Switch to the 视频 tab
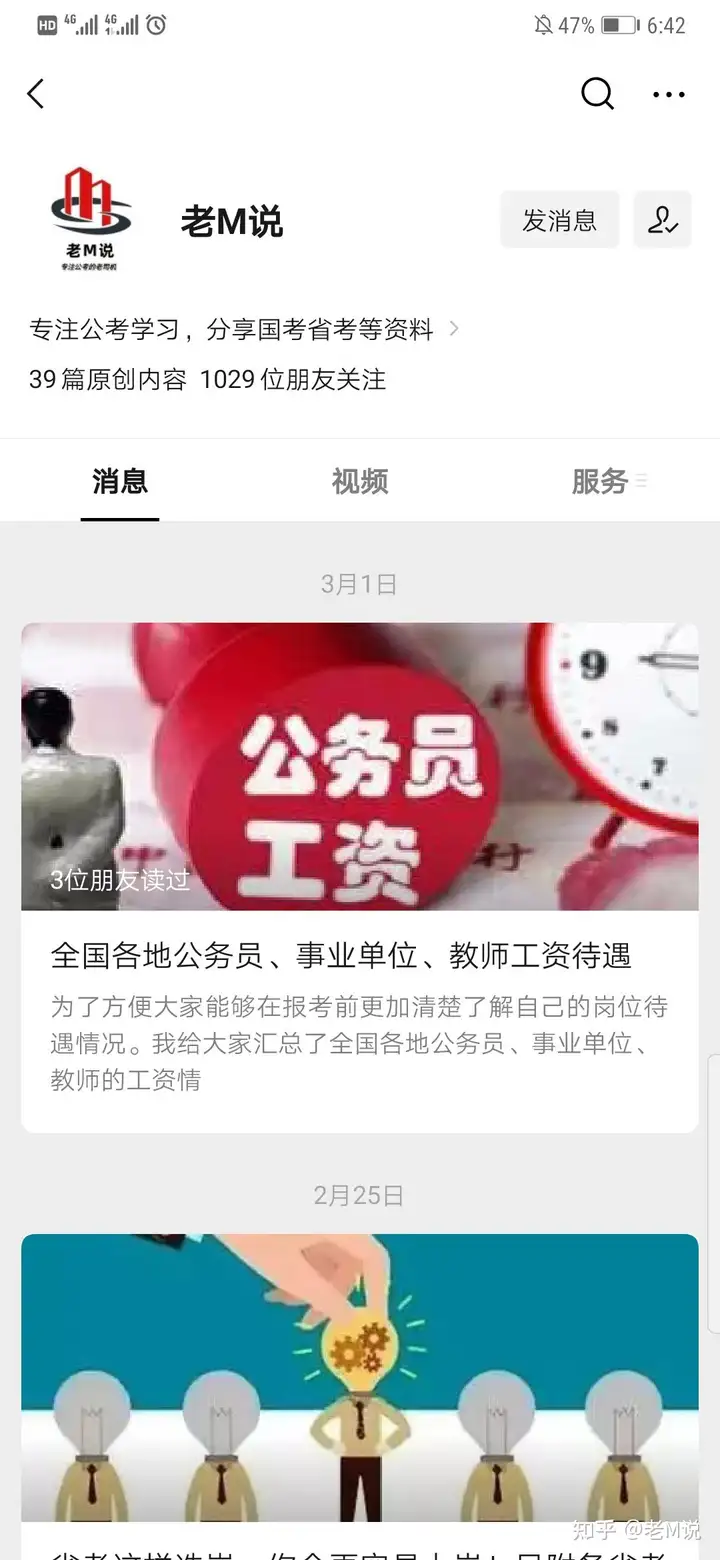The image size is (720, 1560). pyautogui.click(x=360, y=482)
